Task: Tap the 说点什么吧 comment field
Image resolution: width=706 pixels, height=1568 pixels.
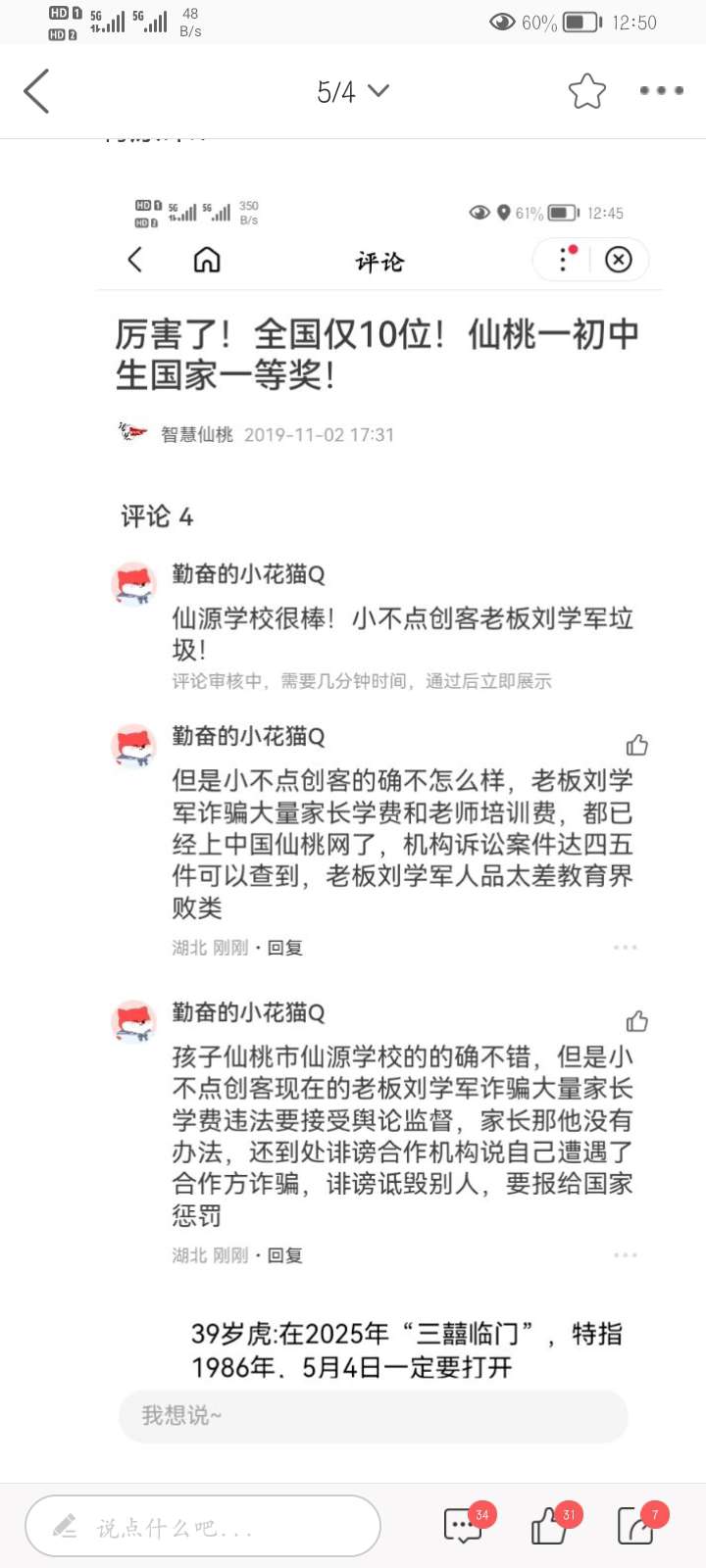Action: (x=203, y=1526)
